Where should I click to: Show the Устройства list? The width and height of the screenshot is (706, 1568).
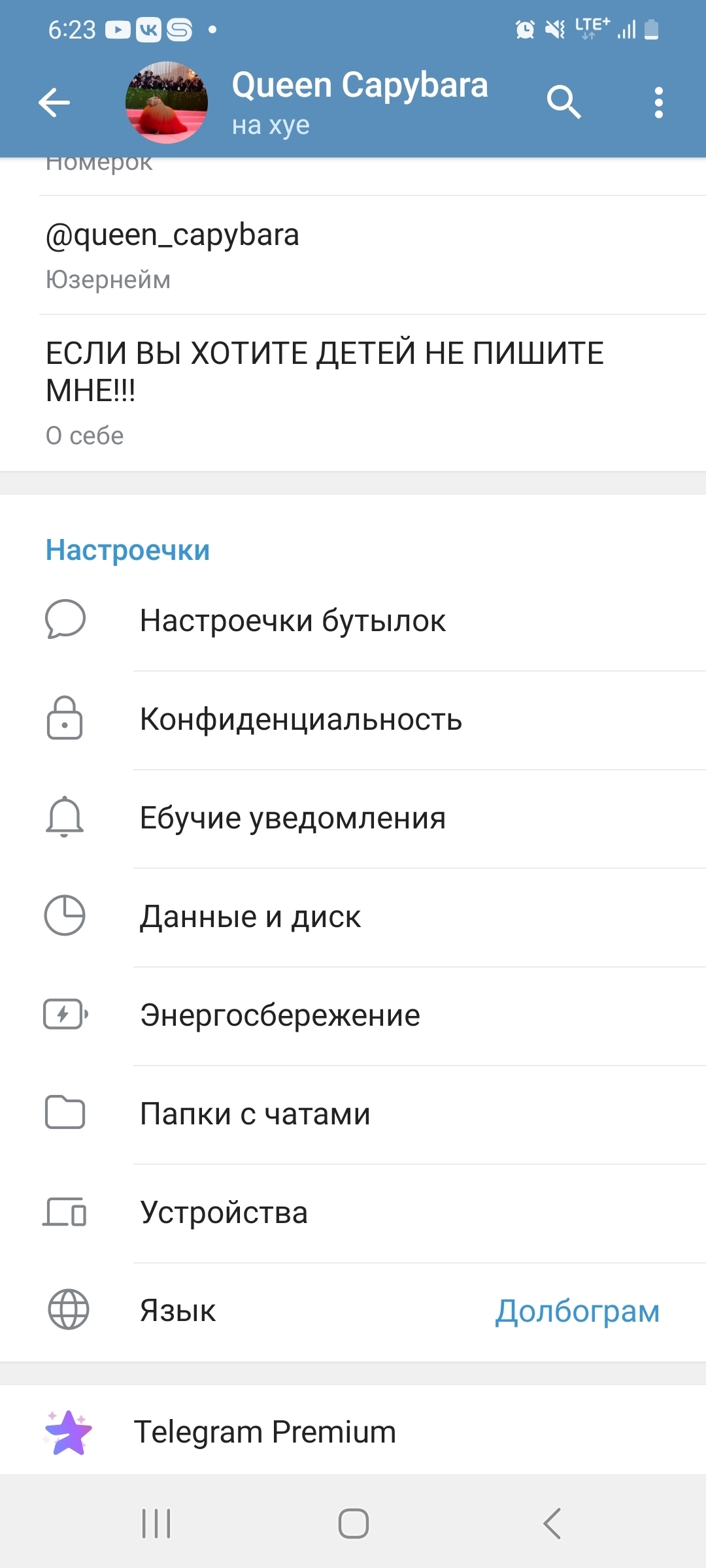(x=353, y=1213)
